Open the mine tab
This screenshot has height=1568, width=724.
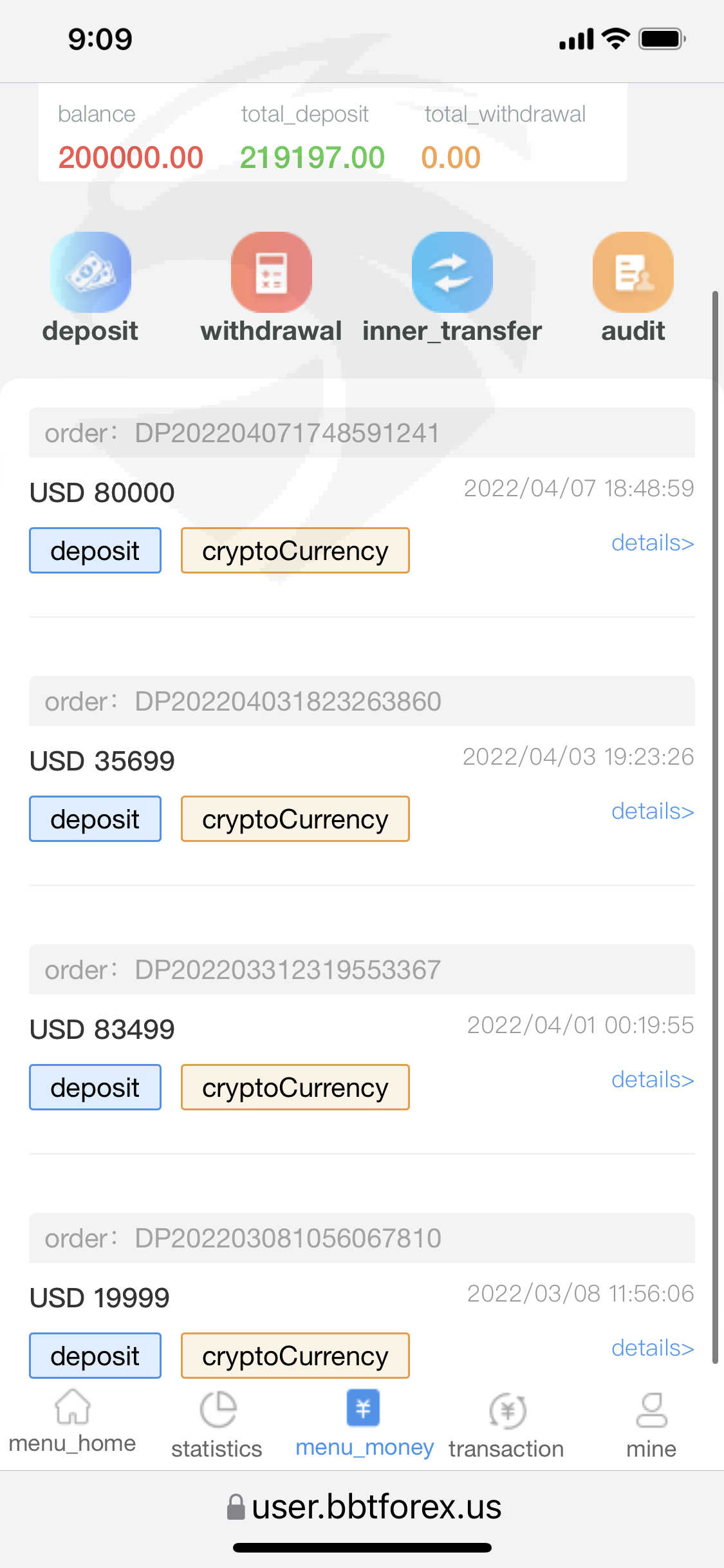point(651,1424)
